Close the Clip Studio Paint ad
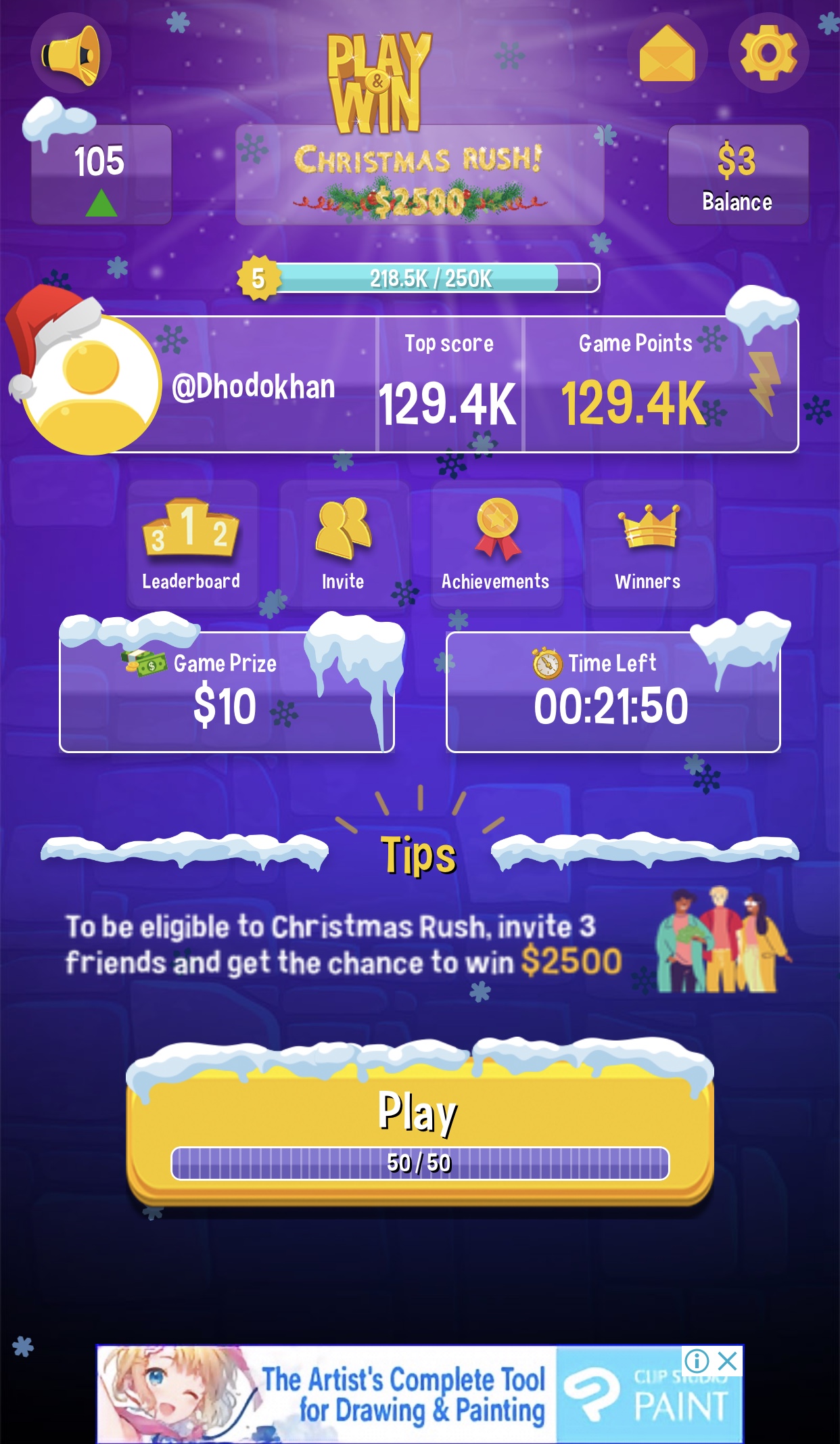Screen dimensions: 840x1444 point(728,1361)
